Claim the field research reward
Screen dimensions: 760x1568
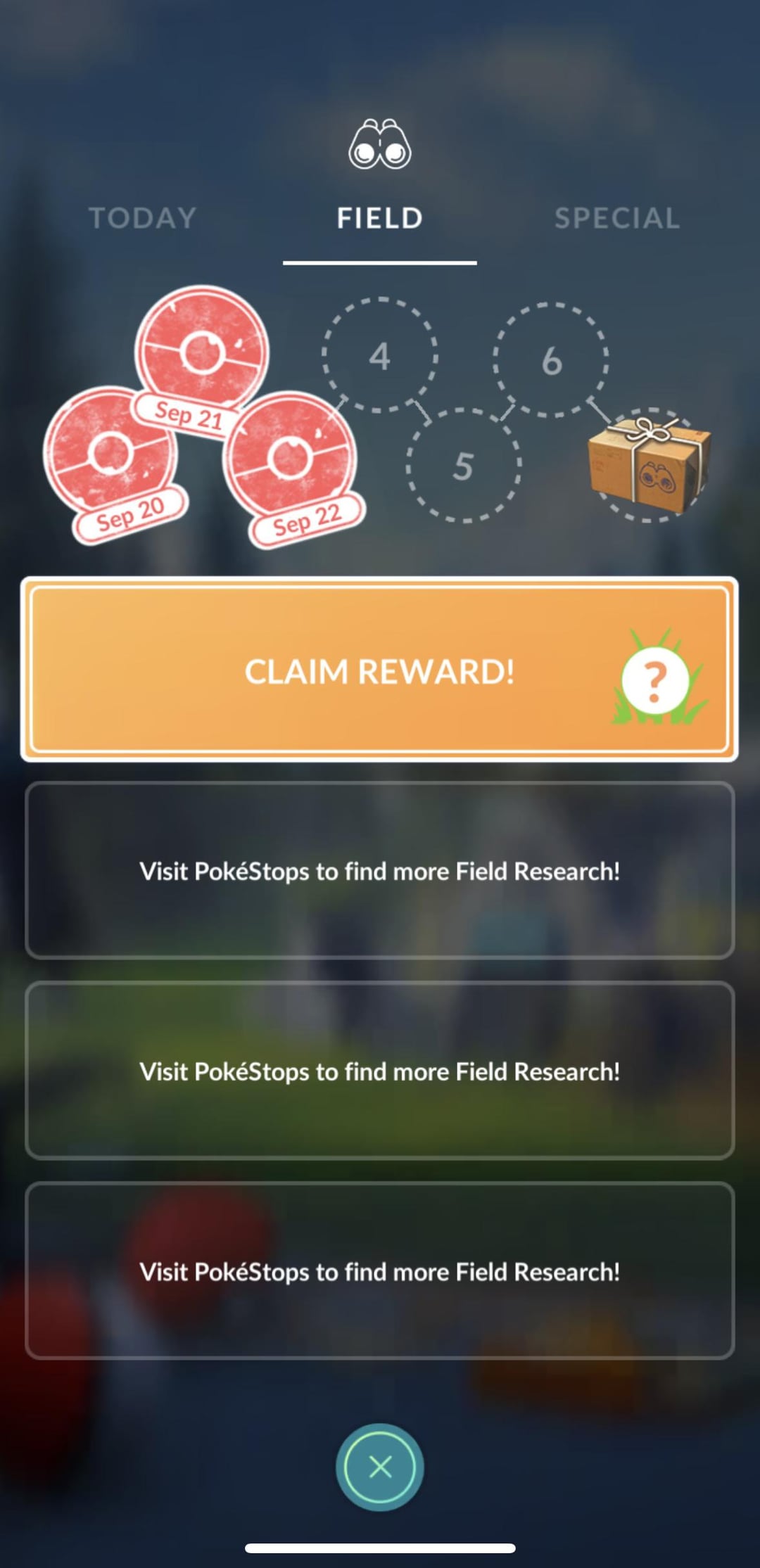click(x=379, y=670)
